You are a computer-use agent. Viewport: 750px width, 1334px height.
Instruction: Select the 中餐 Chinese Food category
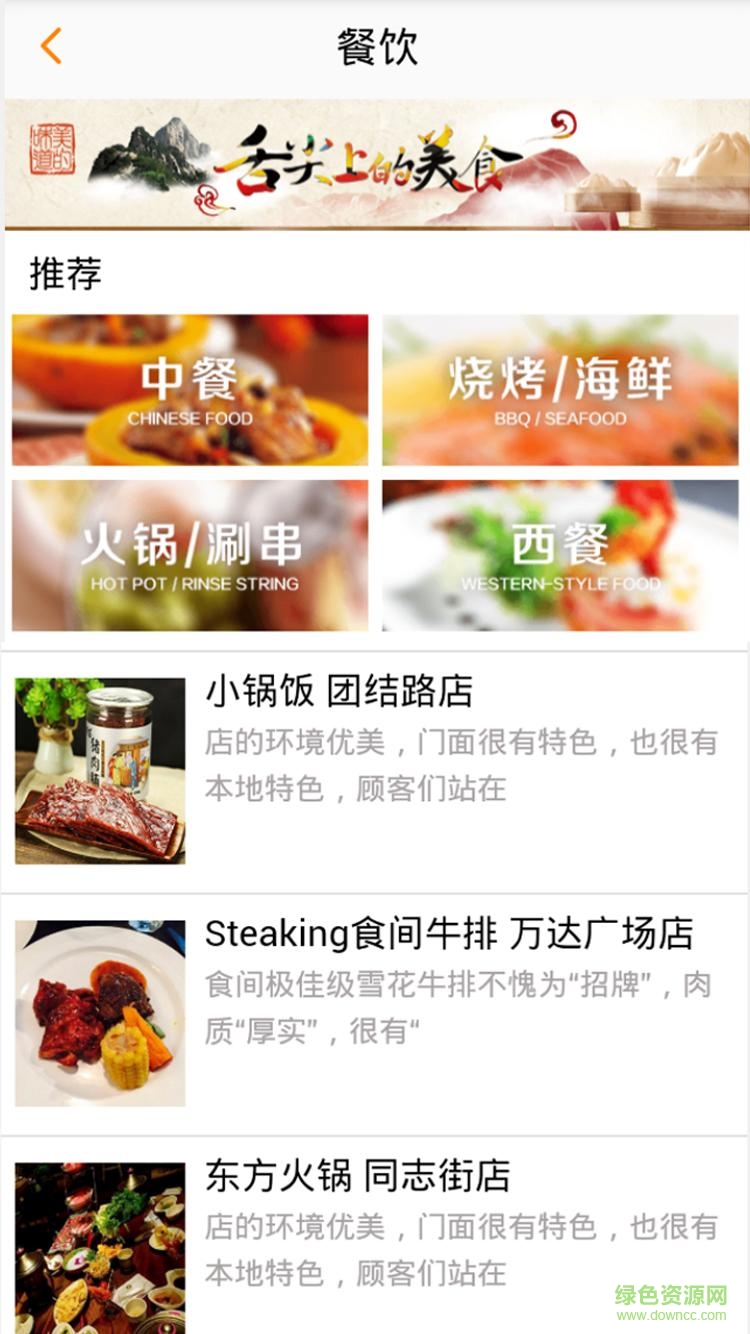190,390
